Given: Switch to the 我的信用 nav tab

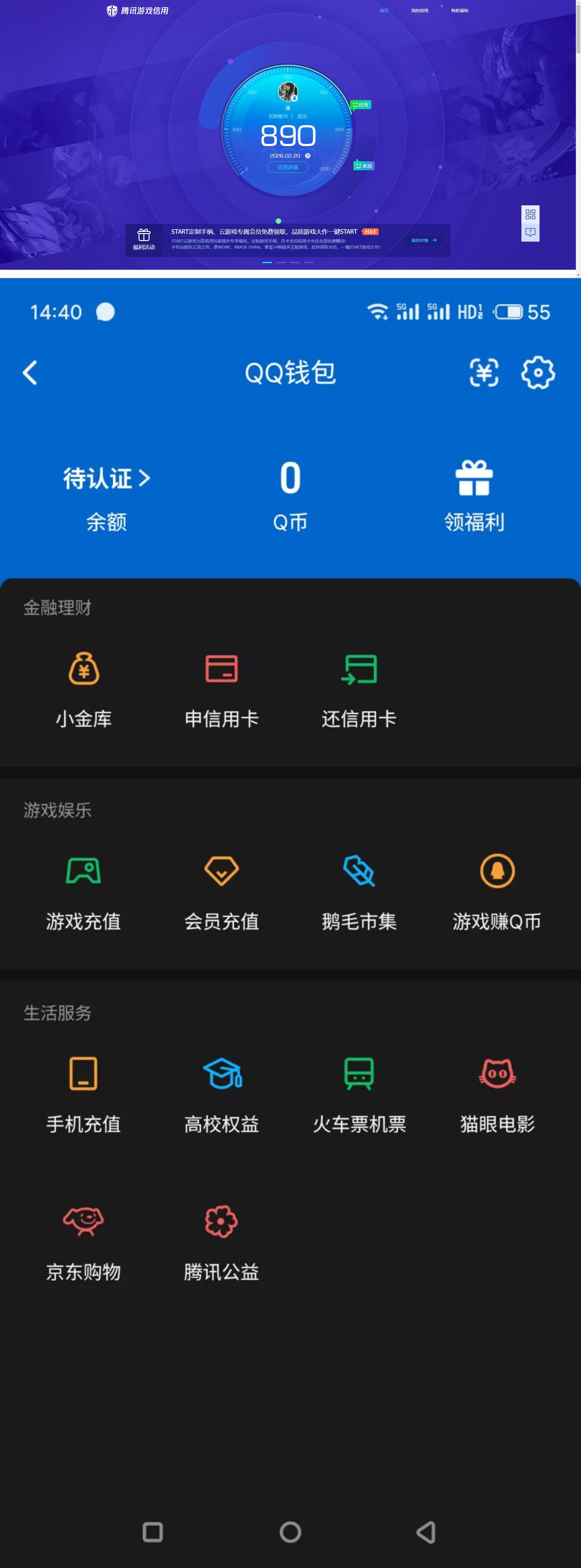Looking at the screenshot, I should 420,10.
